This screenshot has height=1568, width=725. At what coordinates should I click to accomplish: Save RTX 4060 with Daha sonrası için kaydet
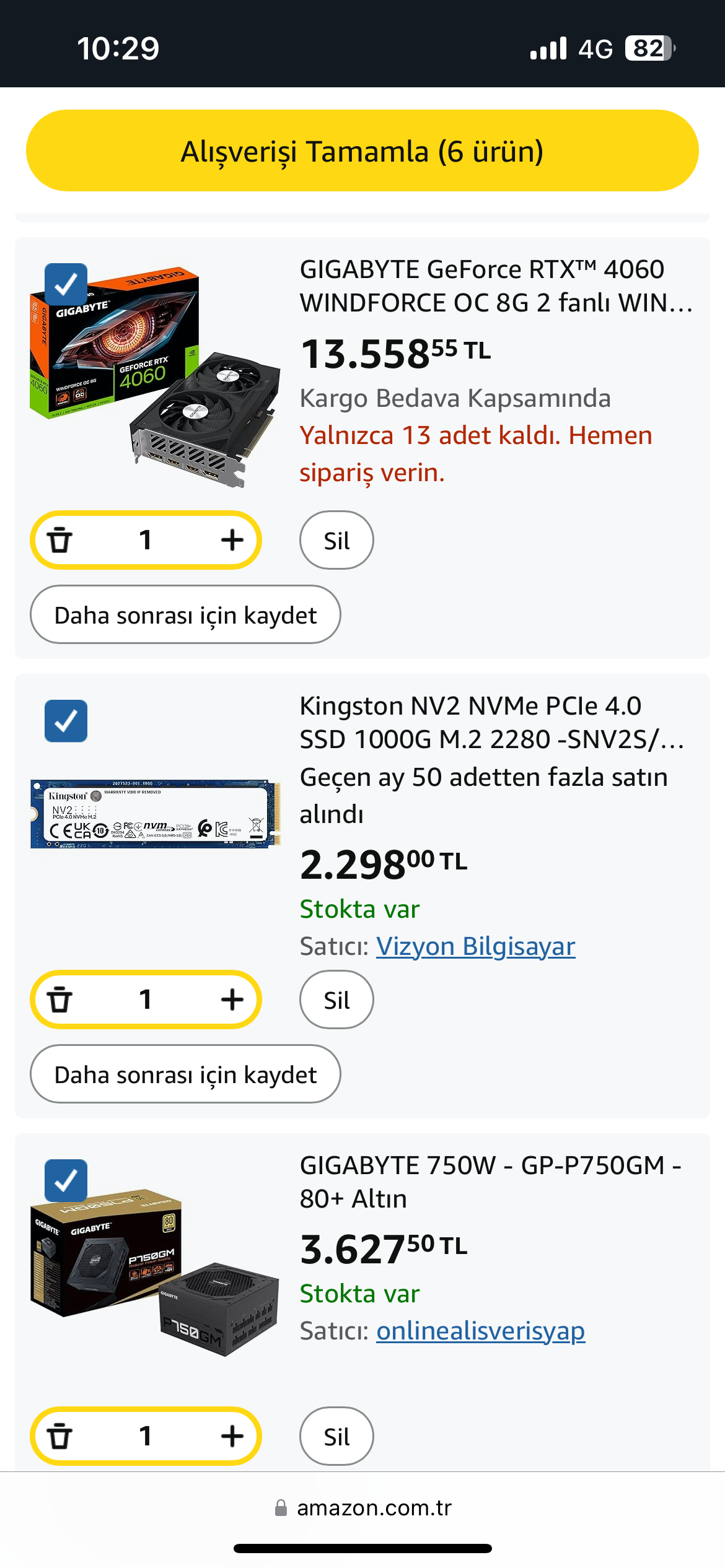(185, 615)
